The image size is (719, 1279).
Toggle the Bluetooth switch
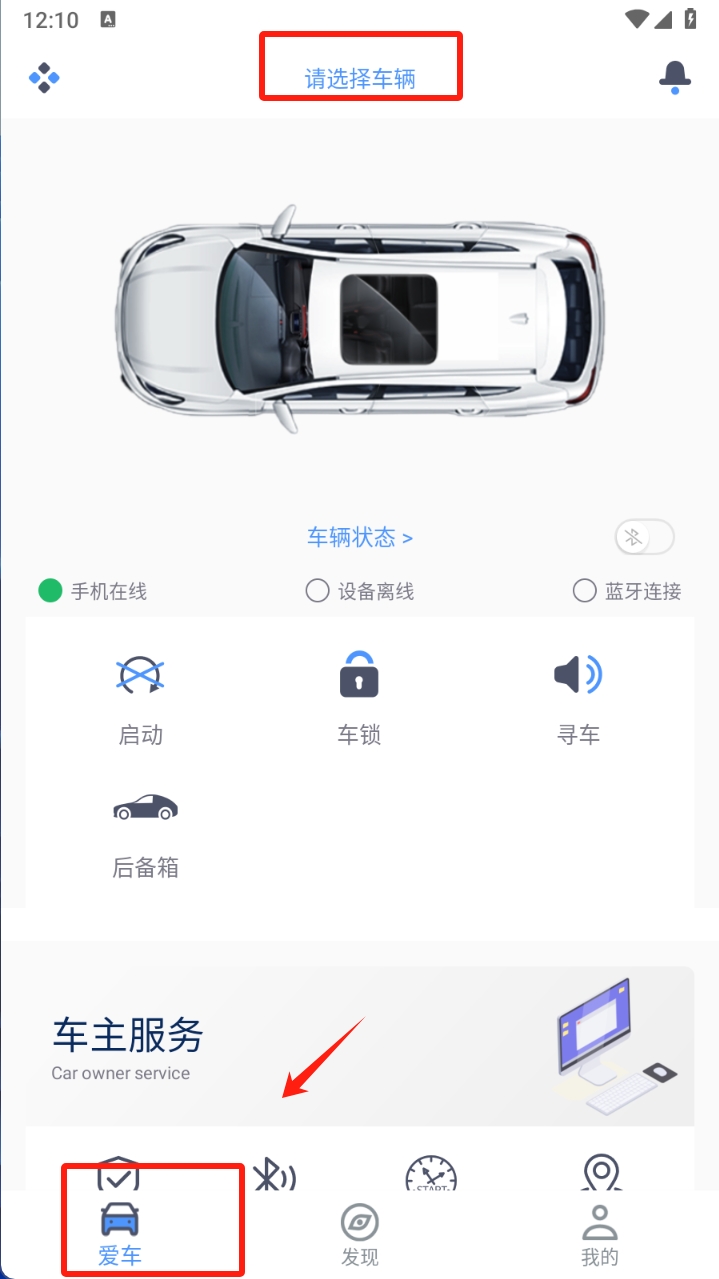tap(644, 537)
